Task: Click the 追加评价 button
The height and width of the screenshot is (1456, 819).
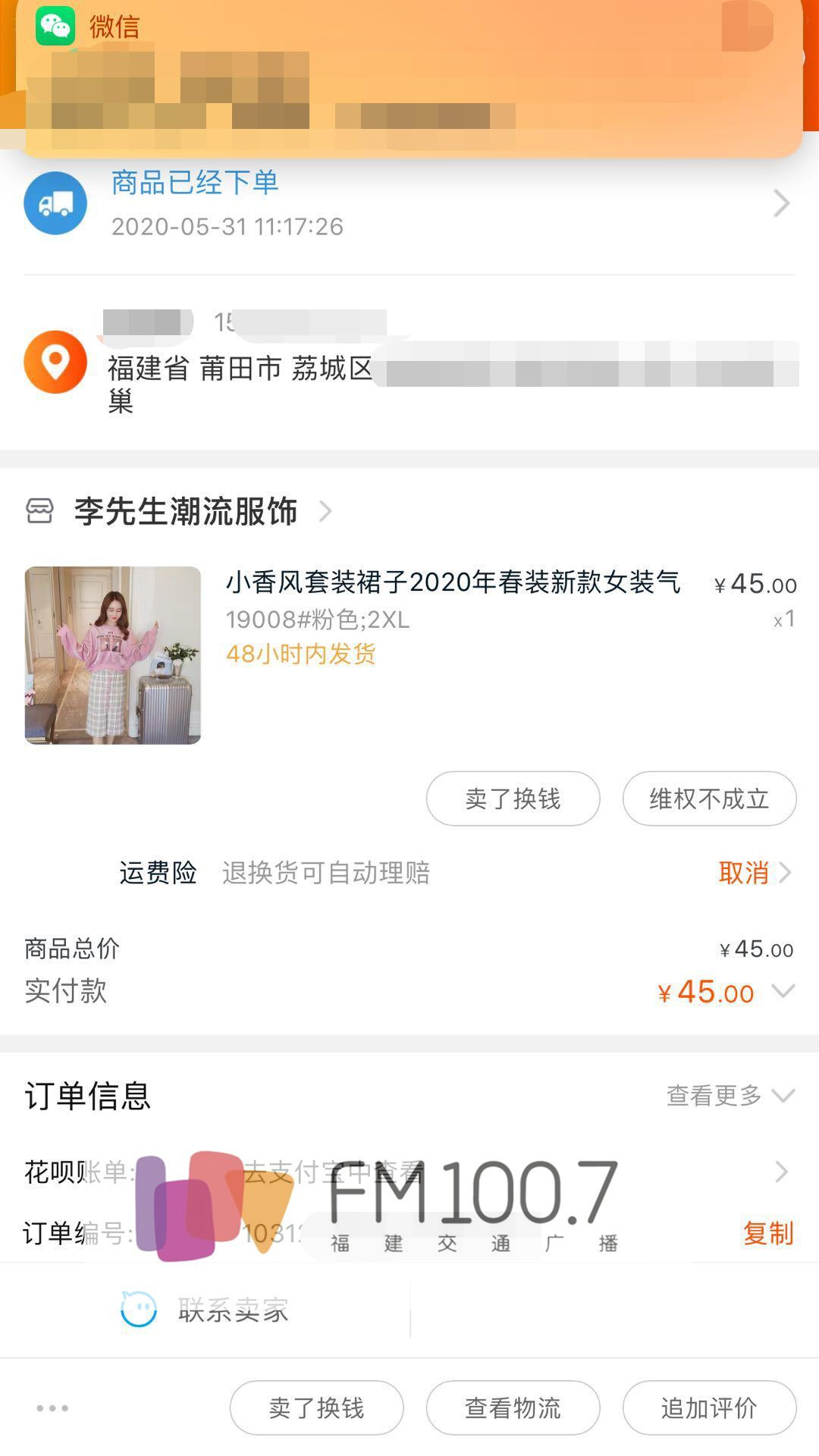Action: pos(708,1407)
